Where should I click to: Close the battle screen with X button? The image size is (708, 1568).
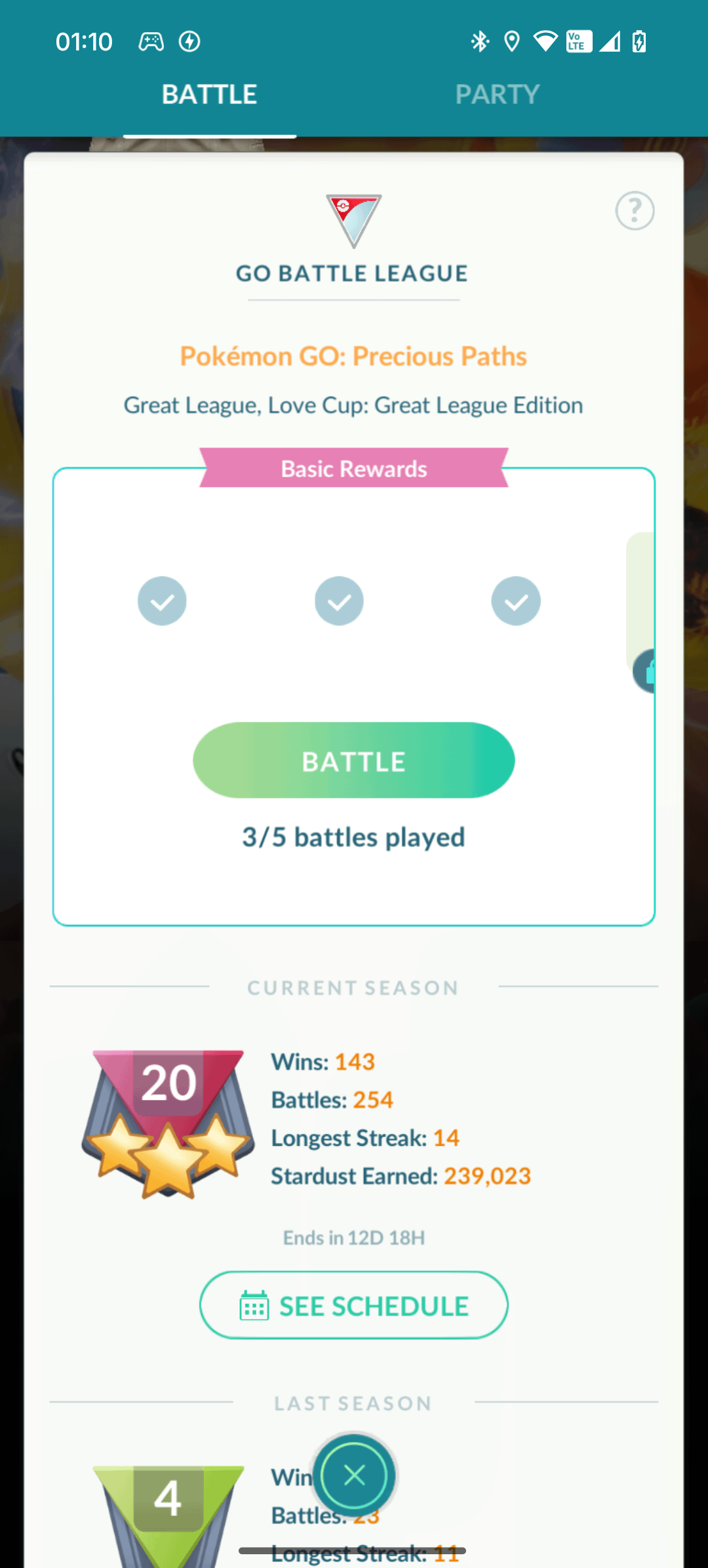click(x=354, y=1476)
